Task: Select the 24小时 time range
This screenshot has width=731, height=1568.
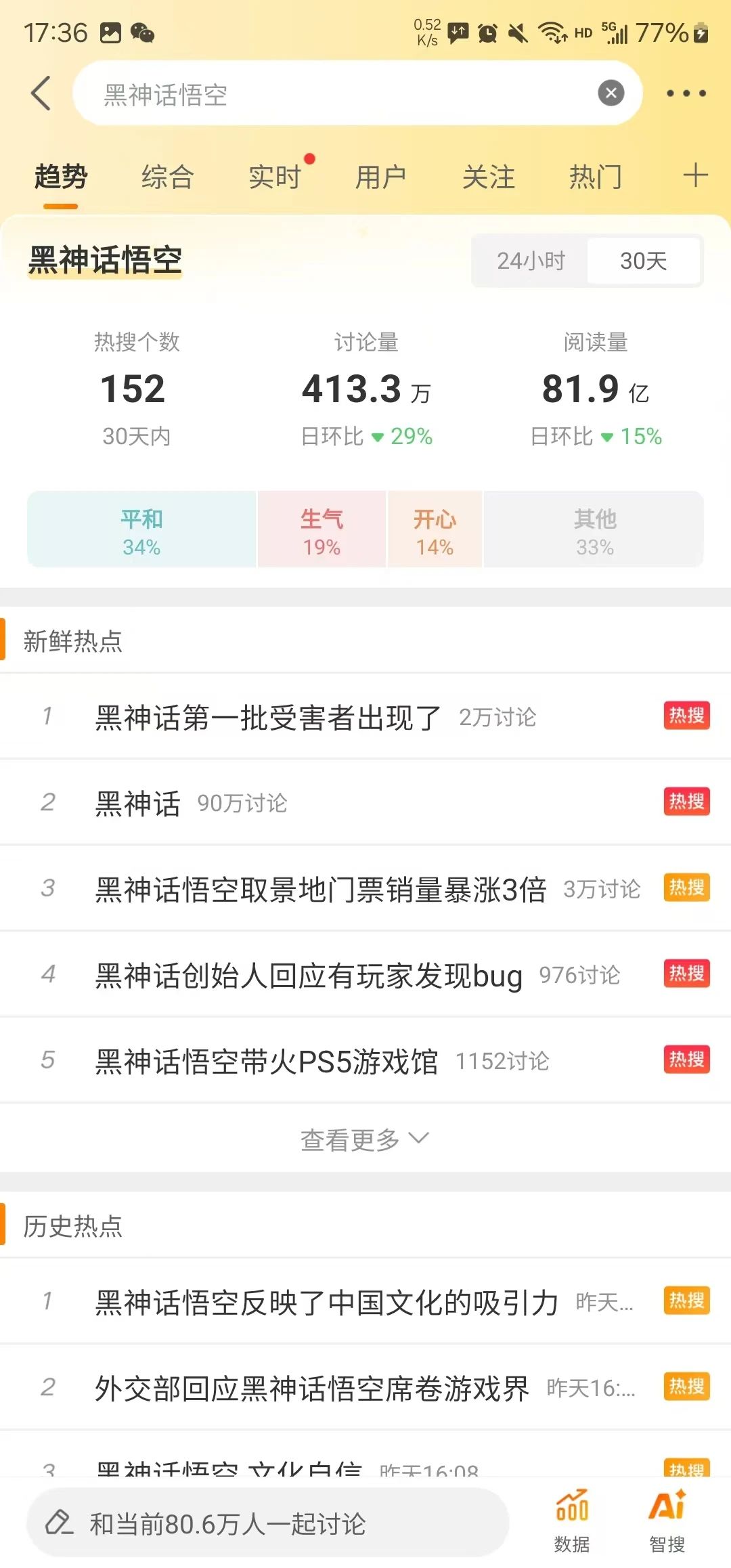Action: tap(531, 261)
